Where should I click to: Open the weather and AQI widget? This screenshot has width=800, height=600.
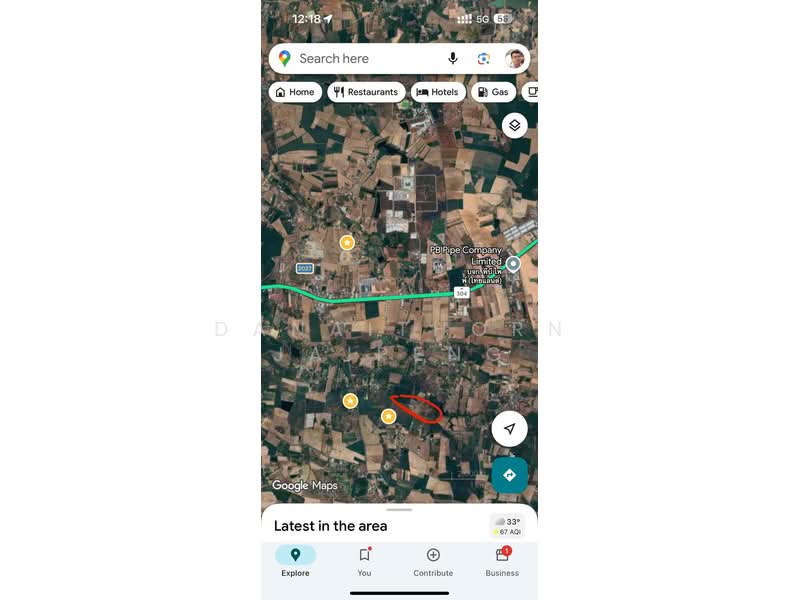coord(508,526)
